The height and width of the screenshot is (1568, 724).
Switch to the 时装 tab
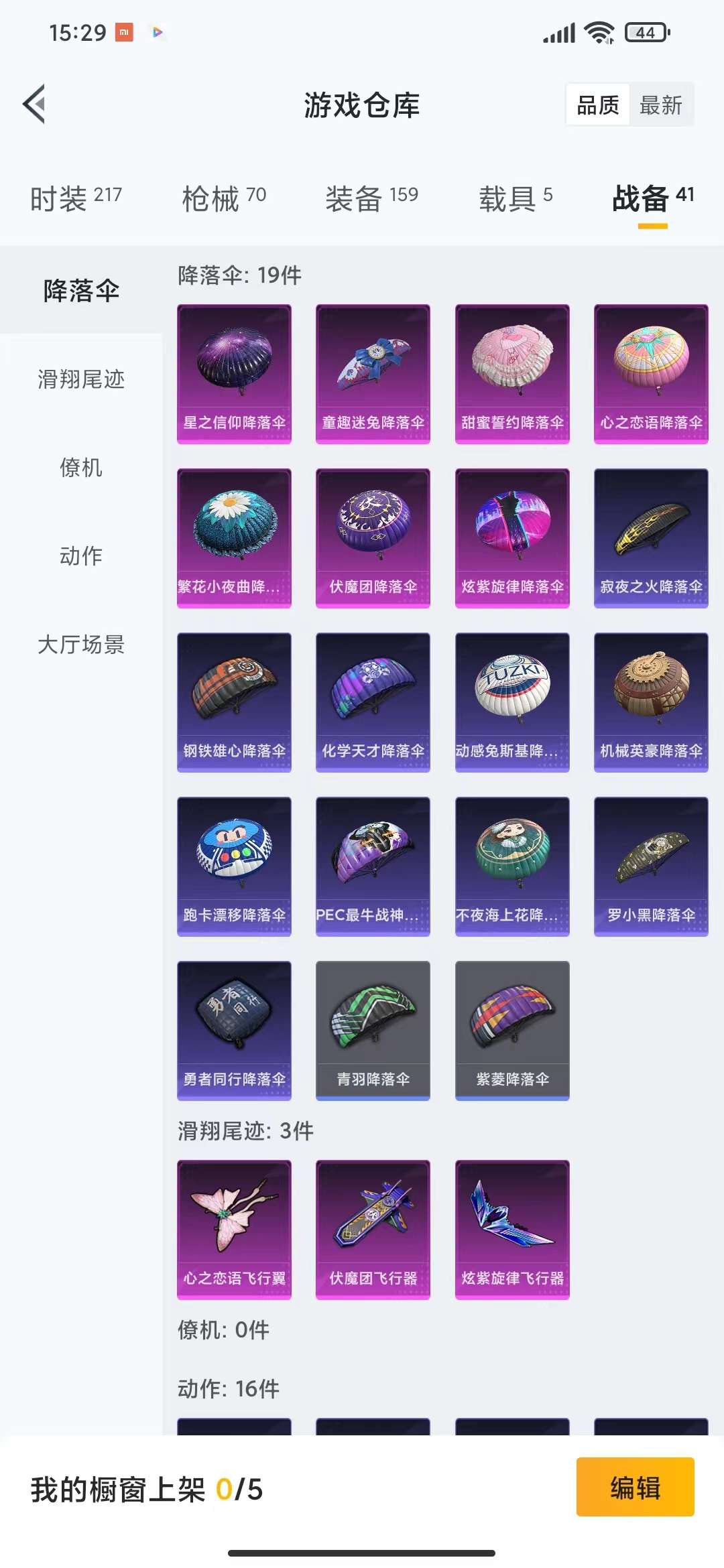pyautogui.click(x=76, y=198)
